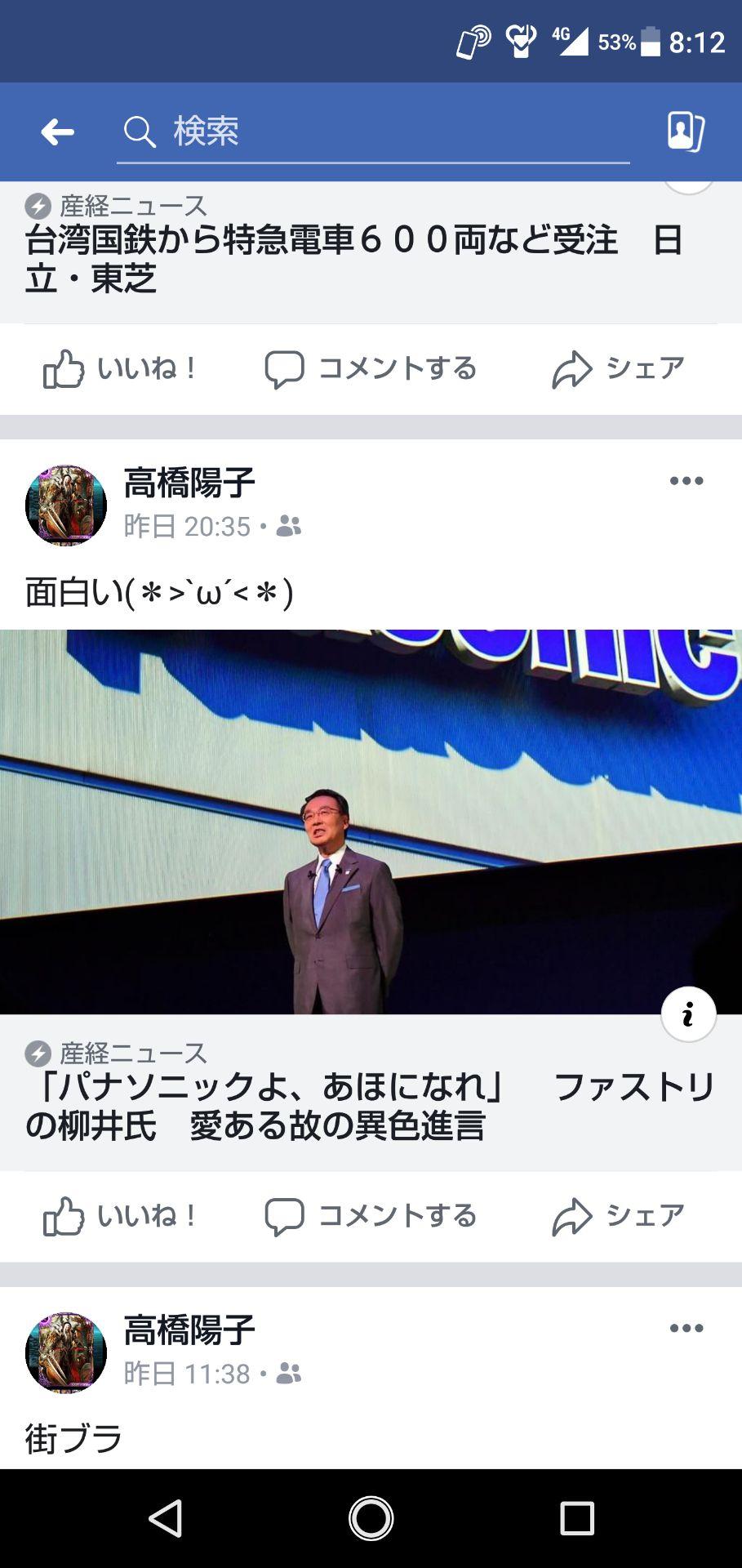Tap the info 'i' icon on the stage photo
This screenshot has height=1568, width=742.
click(x=686, y=1013)
